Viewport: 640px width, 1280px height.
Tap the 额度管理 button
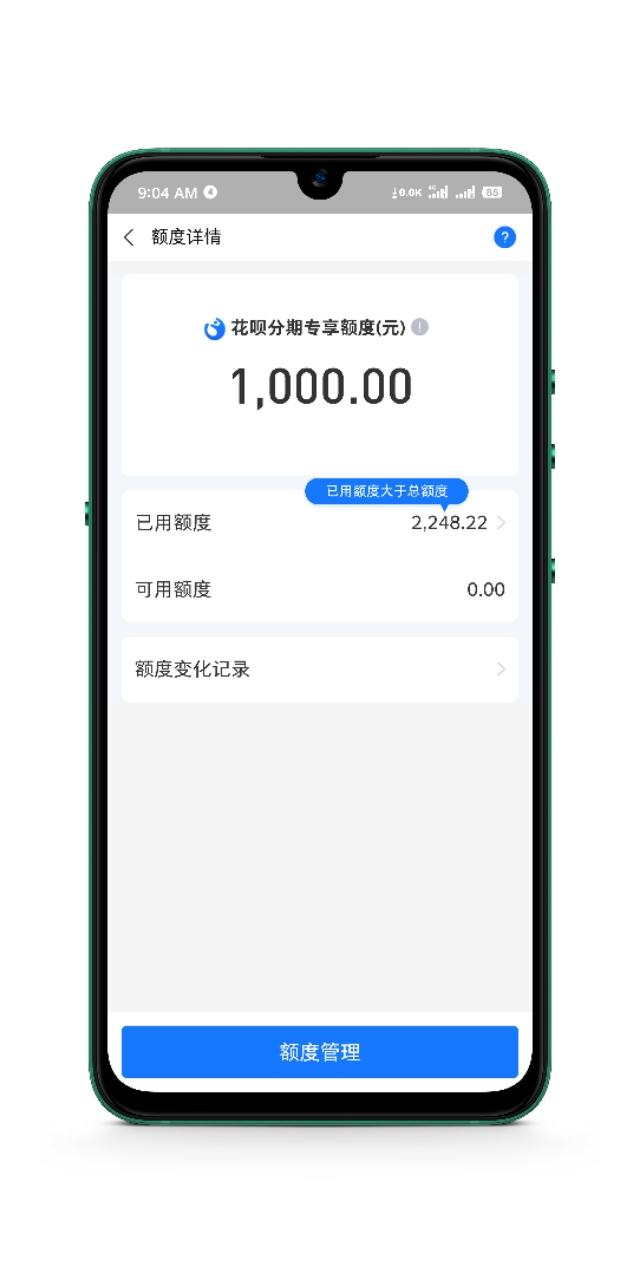coord(320,1052)
